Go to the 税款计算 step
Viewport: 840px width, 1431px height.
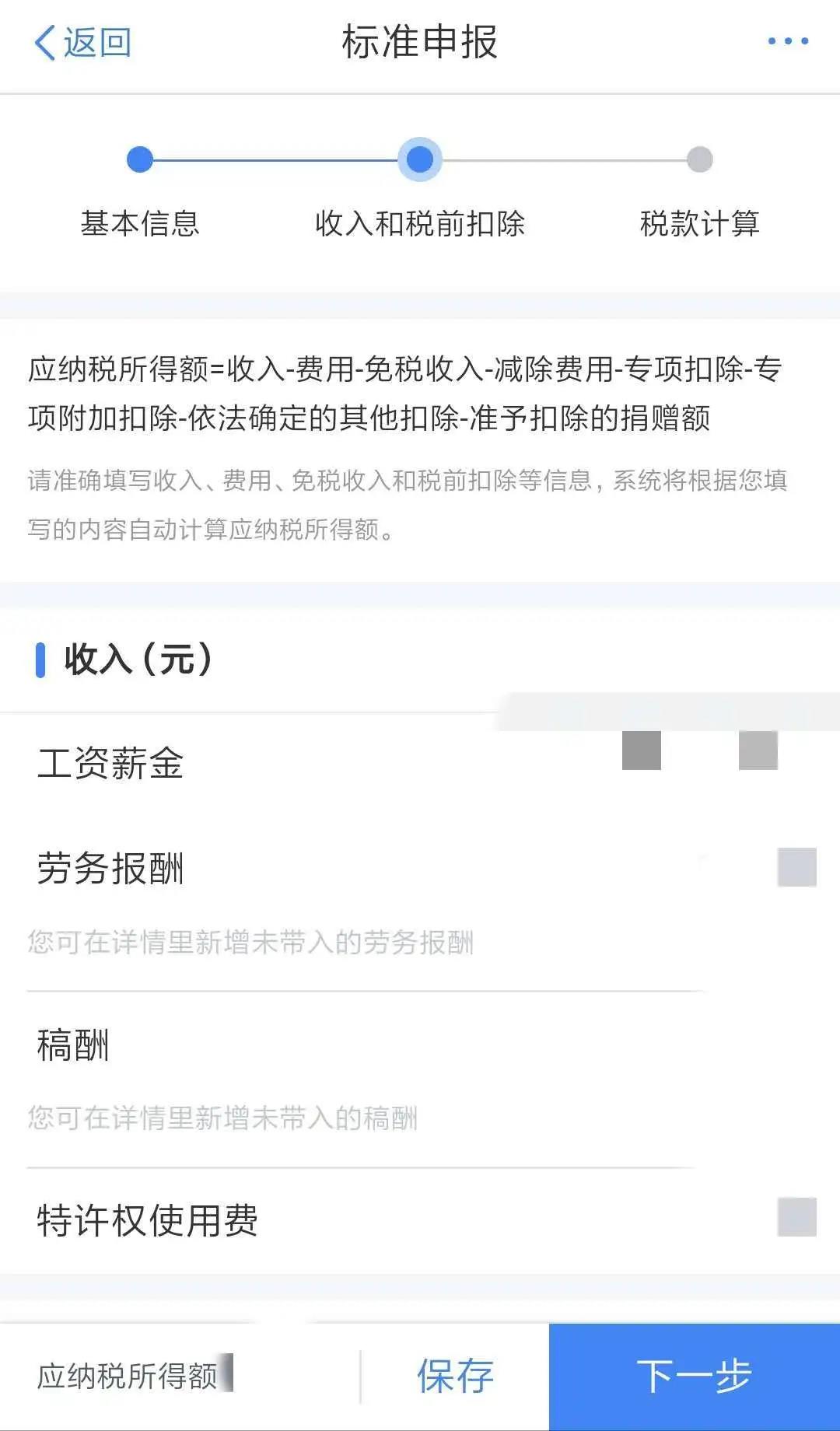(x=699, y=160)
